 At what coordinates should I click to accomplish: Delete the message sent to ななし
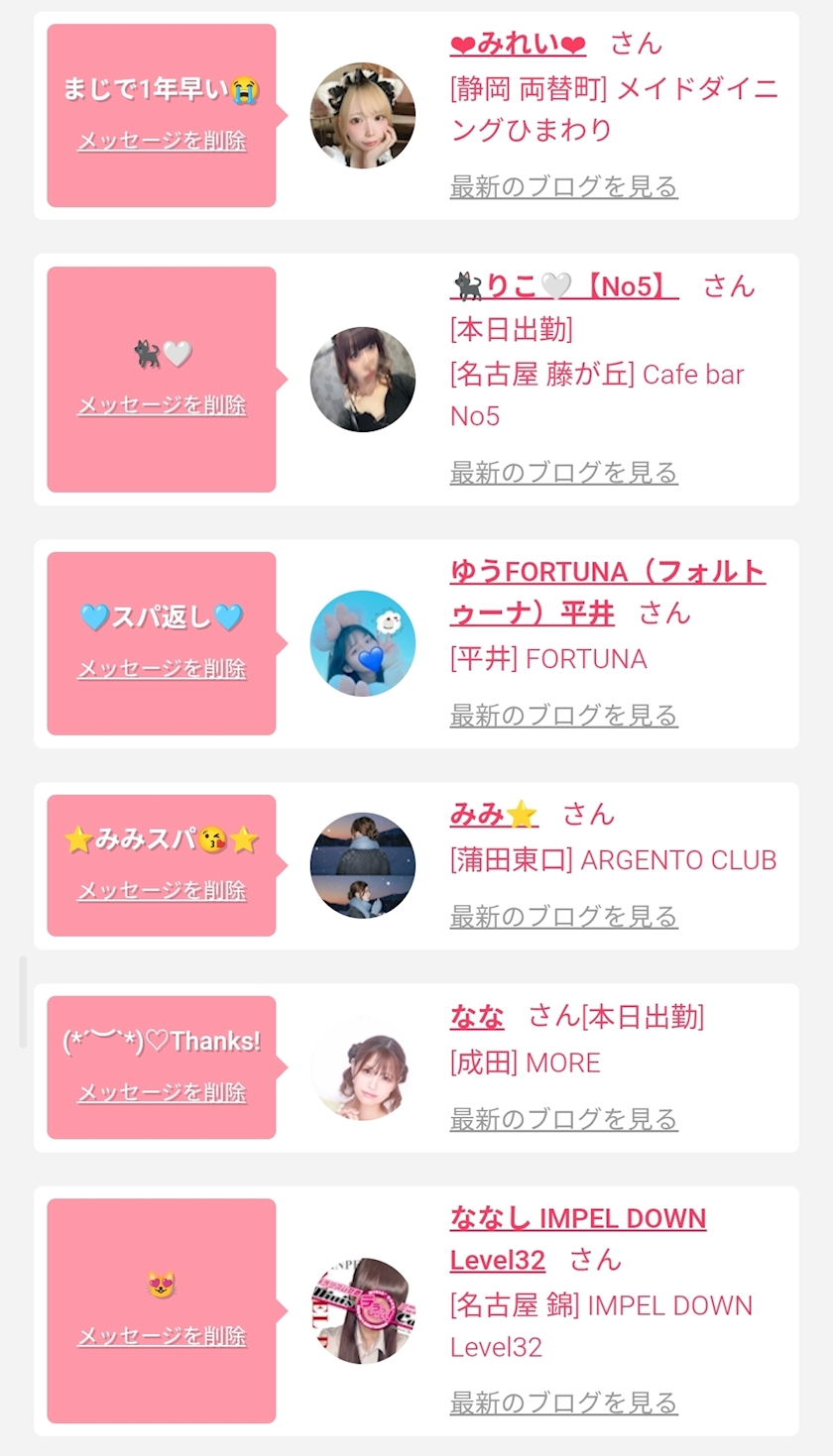pyautogui.click(x=162, y=1336)
